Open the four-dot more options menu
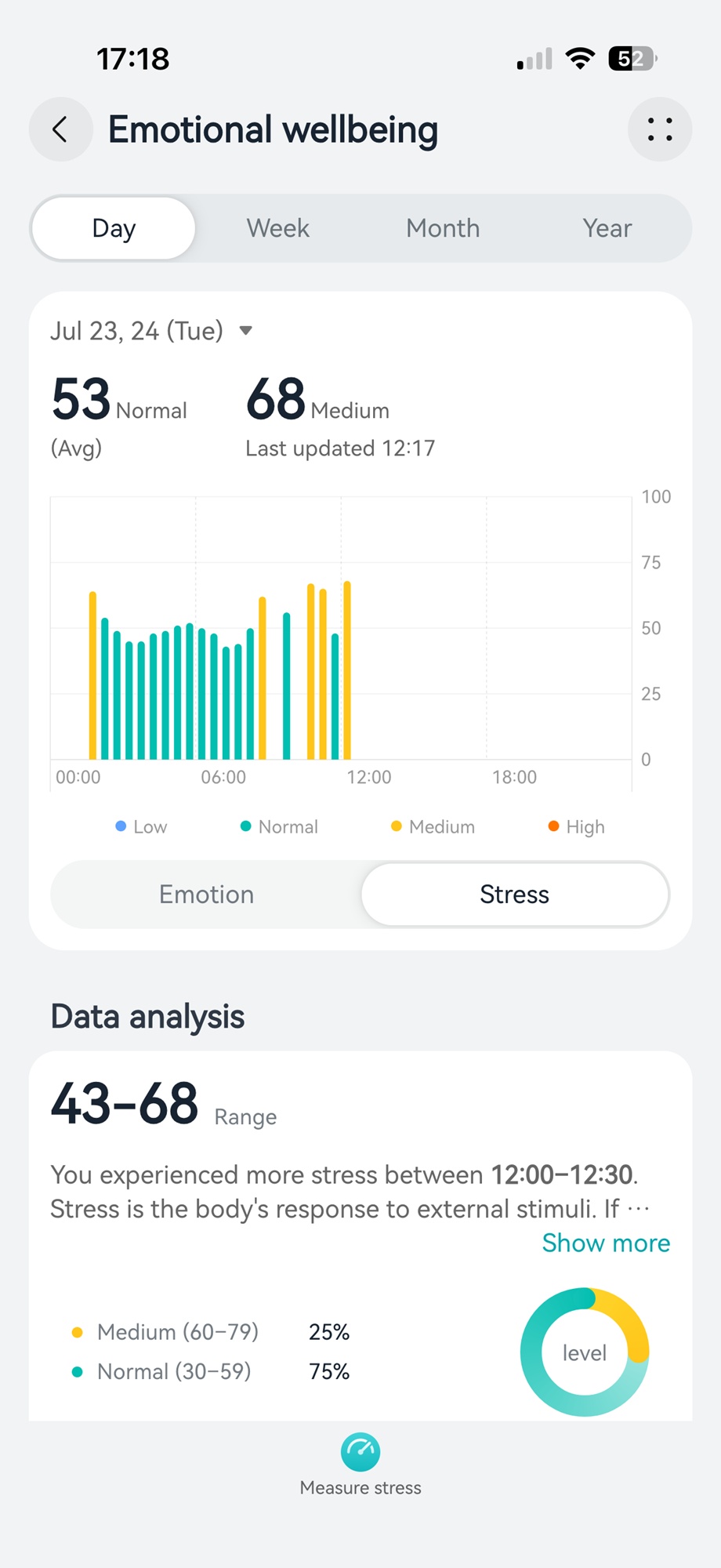This screenshot has width=721, height=1568. click(659, 129)
